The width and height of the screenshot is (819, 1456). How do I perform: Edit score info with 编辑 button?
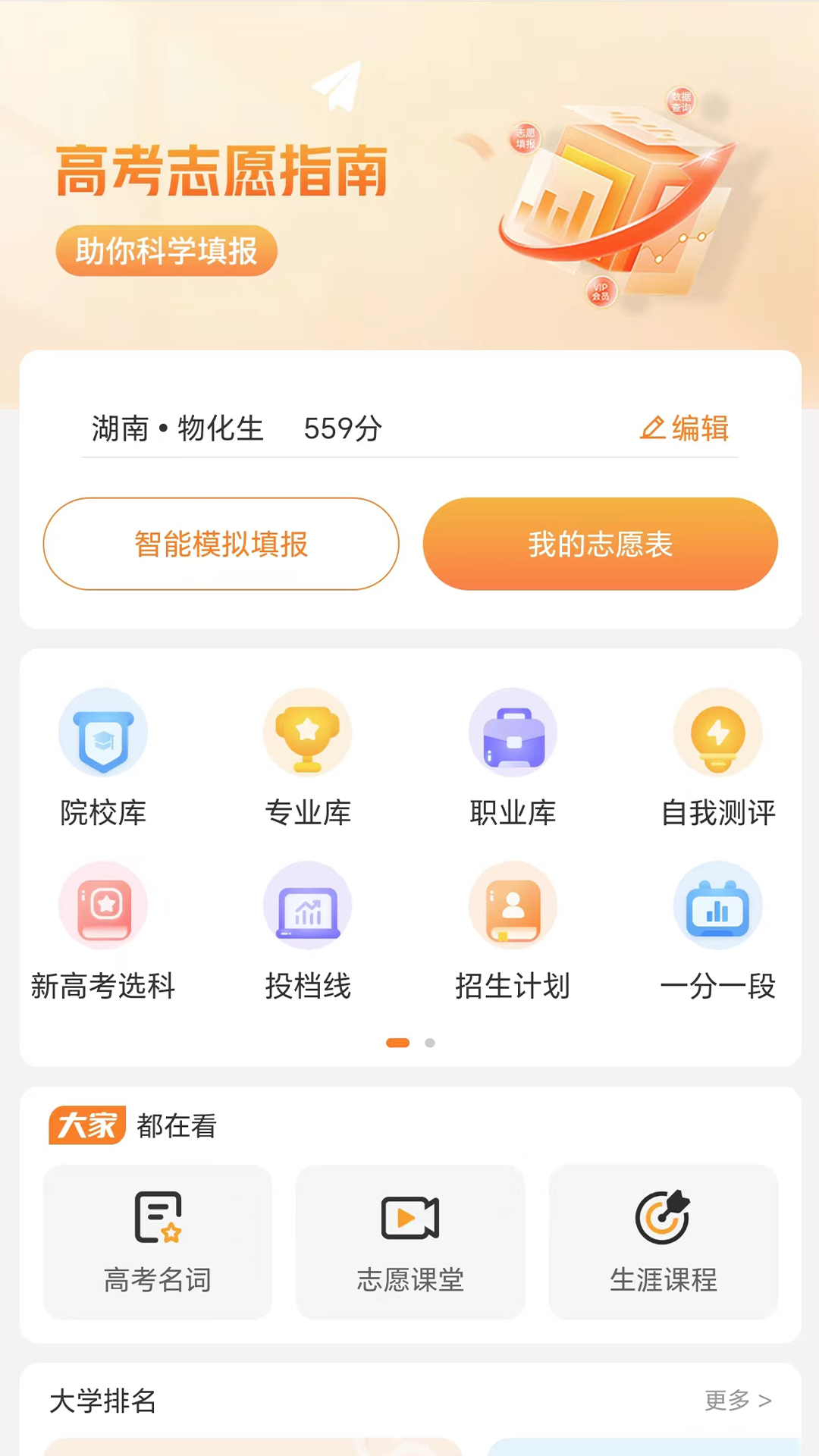point(683,429)
